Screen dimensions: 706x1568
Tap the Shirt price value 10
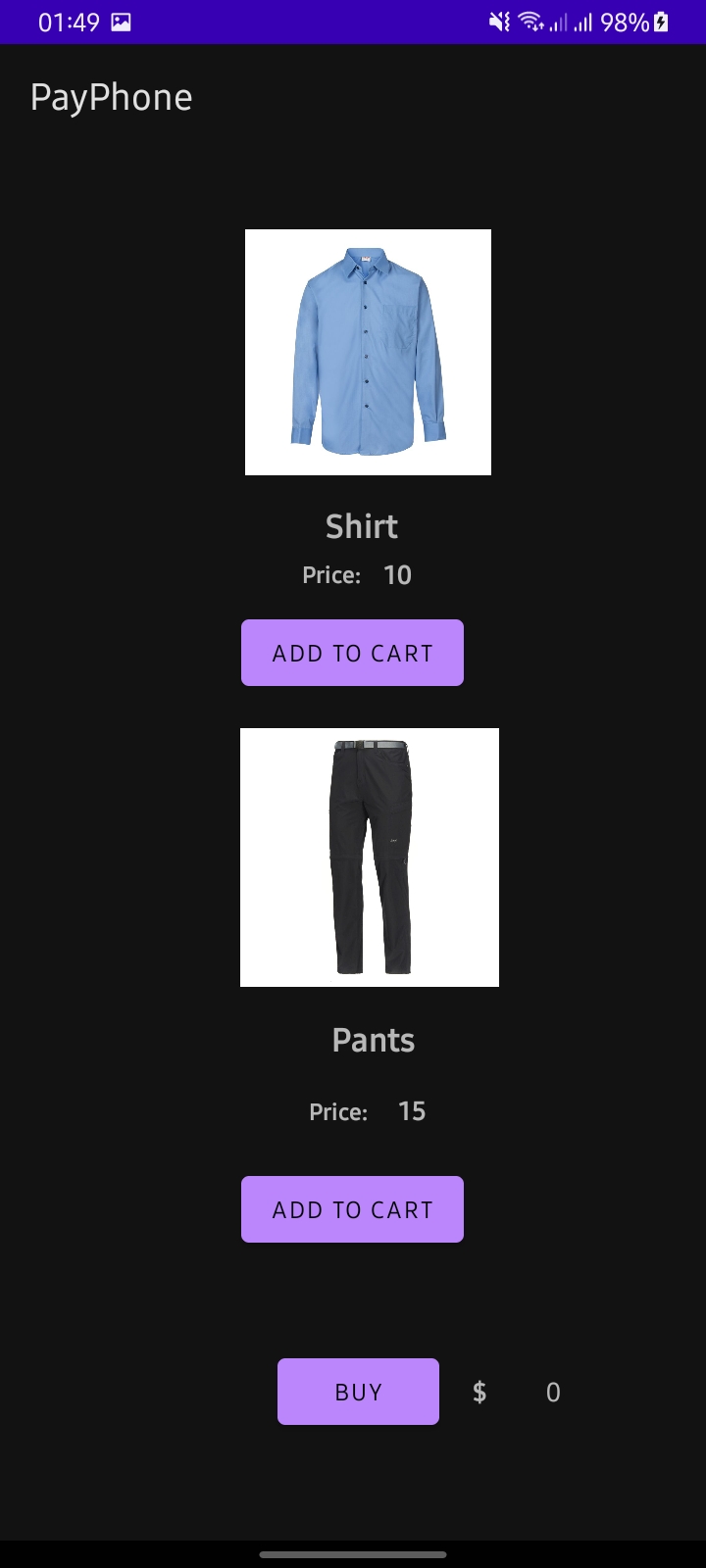coord(397,574)
